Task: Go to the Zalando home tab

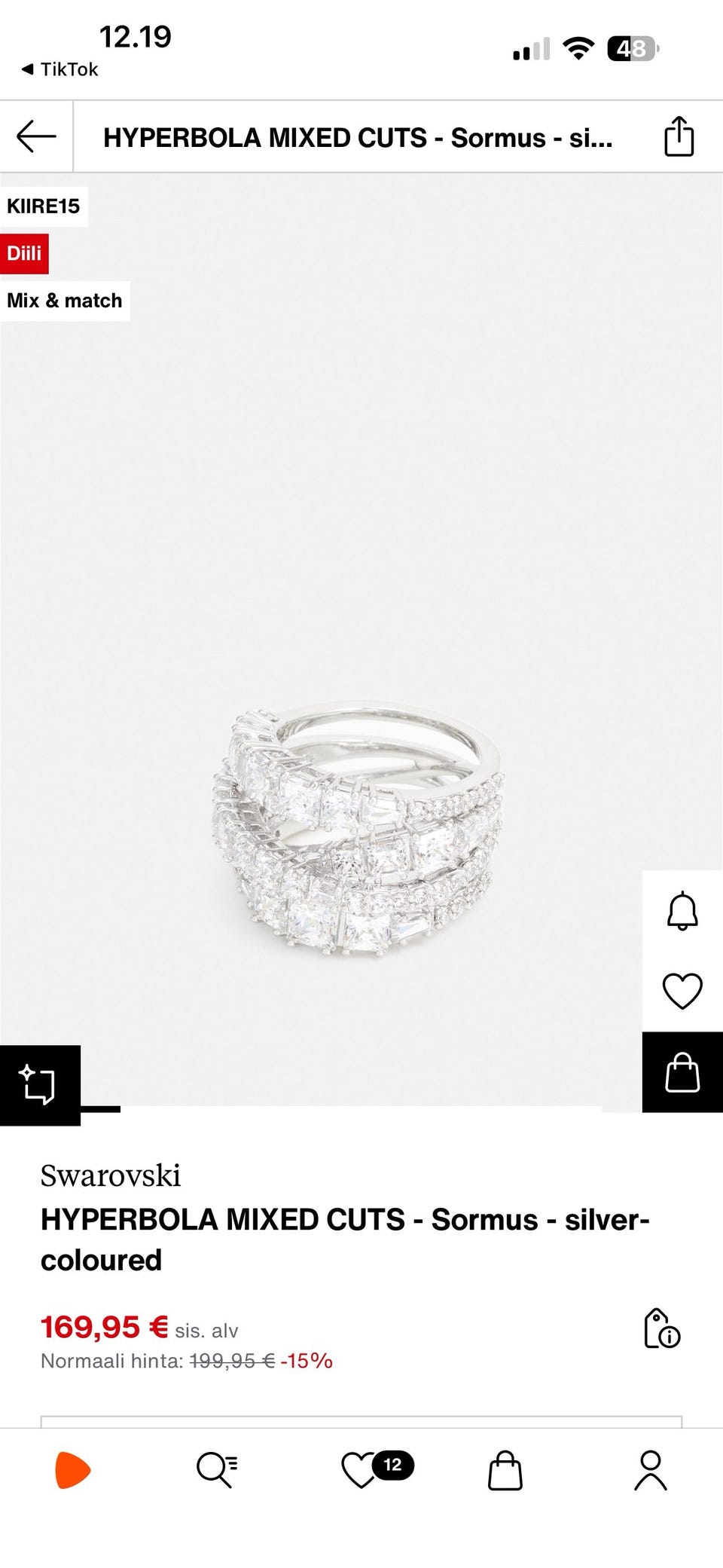Action: click(73, 1470)
